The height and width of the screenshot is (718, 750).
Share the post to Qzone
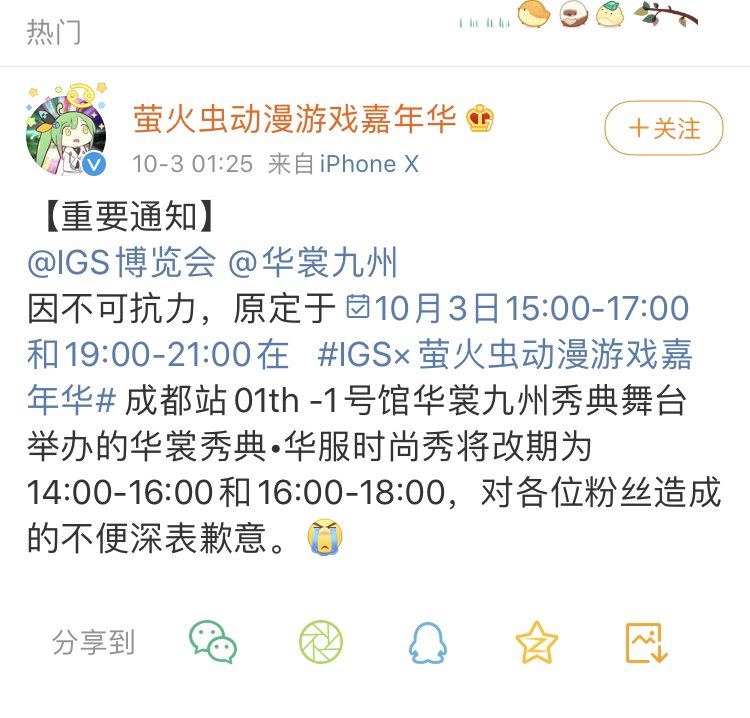click(535, 641)
